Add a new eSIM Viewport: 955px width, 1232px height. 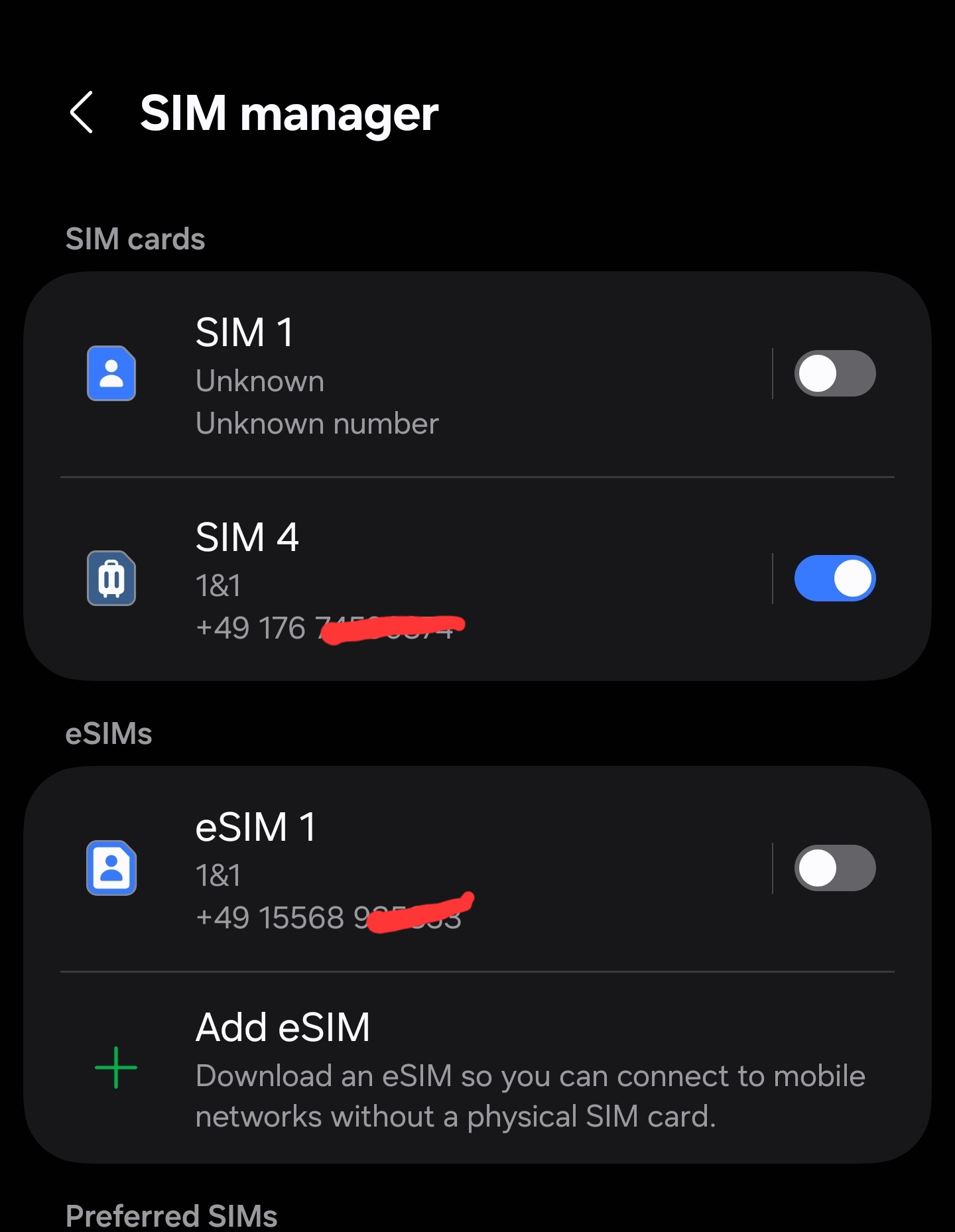(477, 1068)
